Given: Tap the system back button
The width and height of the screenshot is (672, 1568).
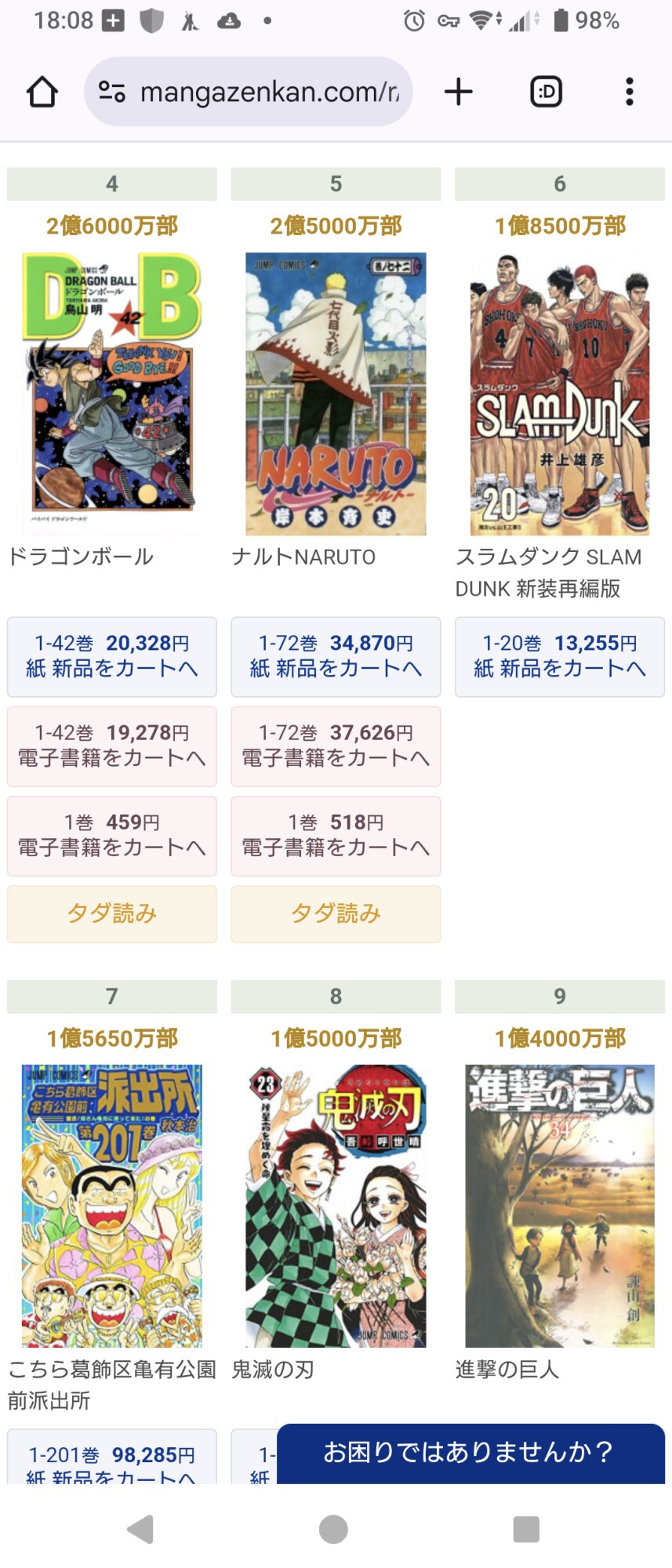Looking at the screenshot, I should click(x=141, y=1529).
